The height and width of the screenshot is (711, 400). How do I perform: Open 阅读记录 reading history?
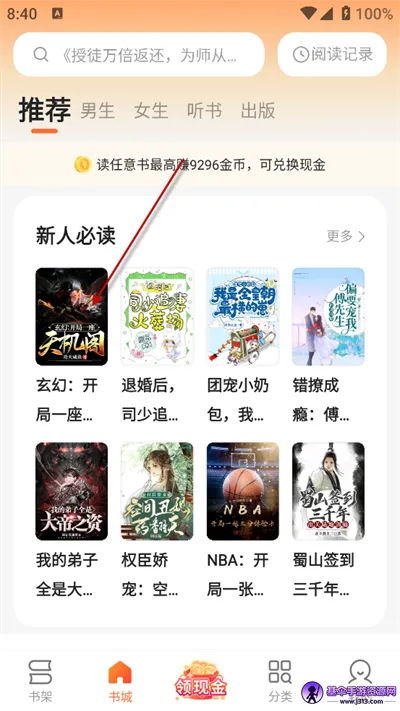click(x=332, y=55)
